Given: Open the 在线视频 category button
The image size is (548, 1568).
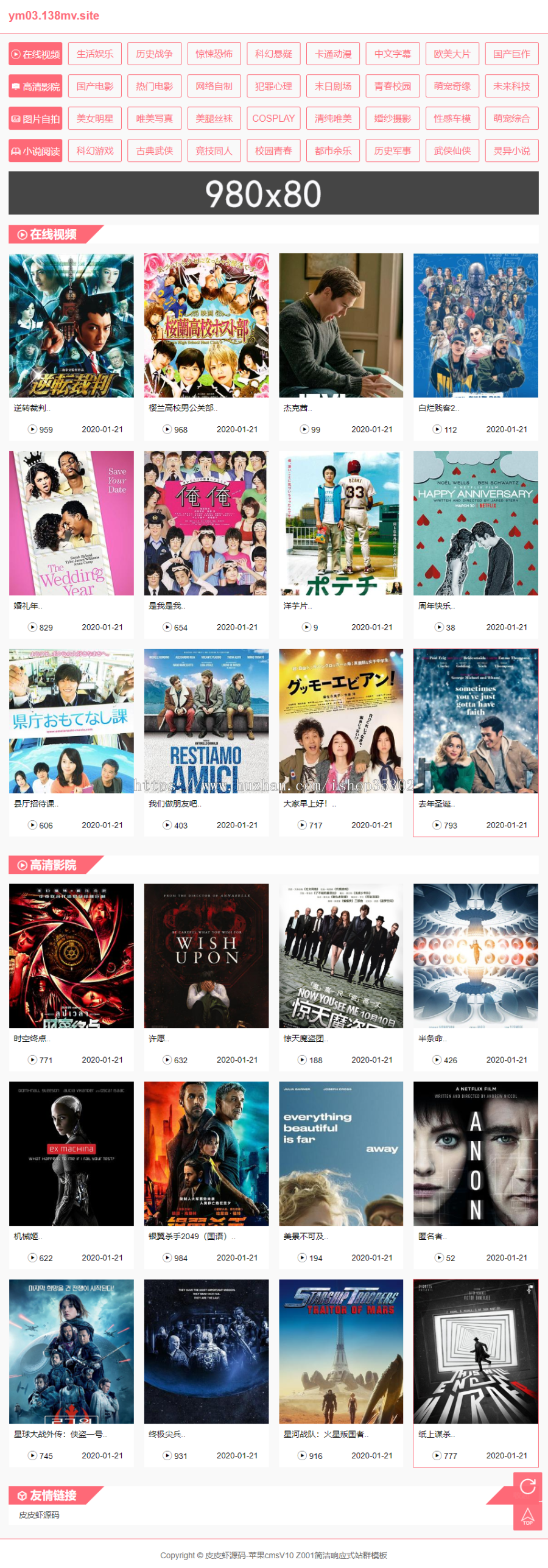Looking at the screenshot, I should coord(35,54).
